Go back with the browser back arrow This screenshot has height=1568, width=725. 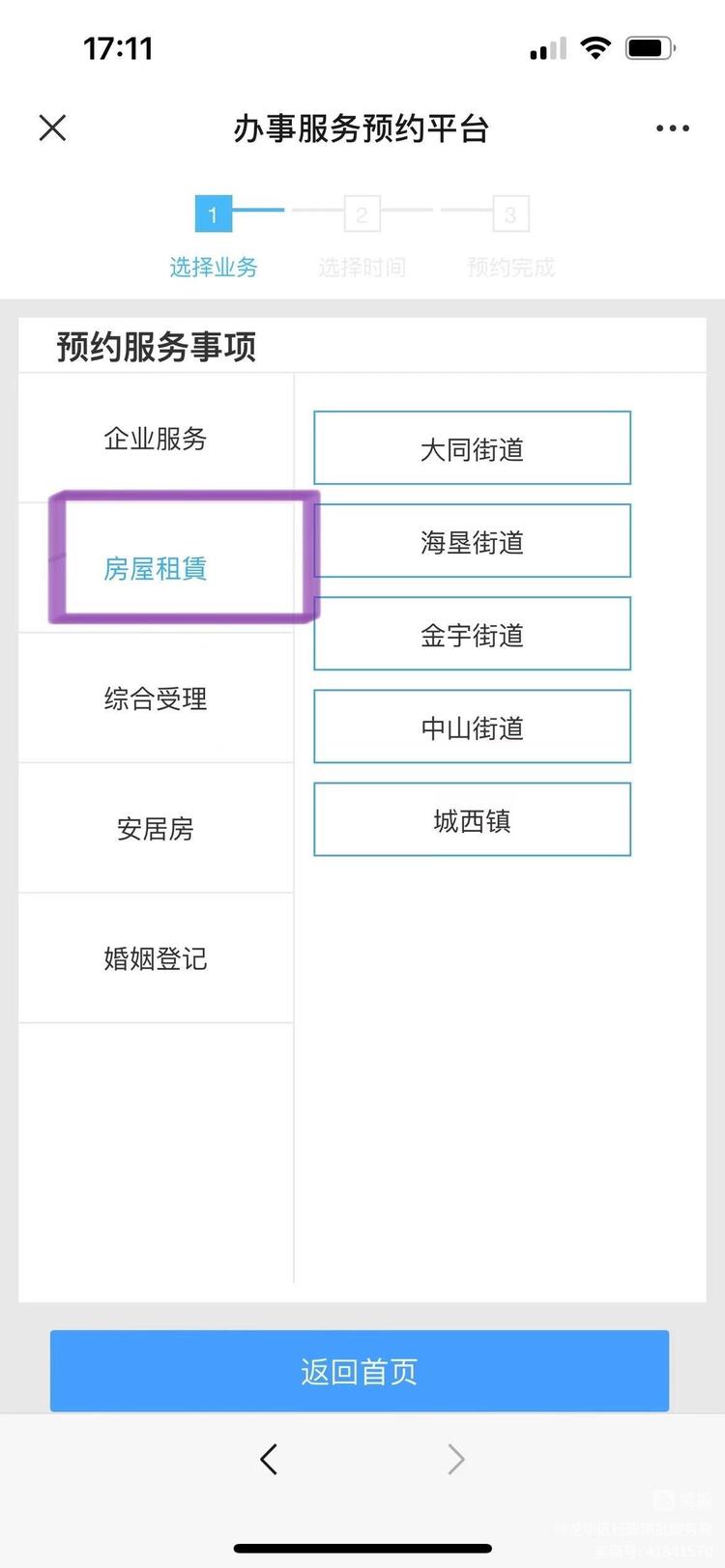click(x=269, y=1459)
